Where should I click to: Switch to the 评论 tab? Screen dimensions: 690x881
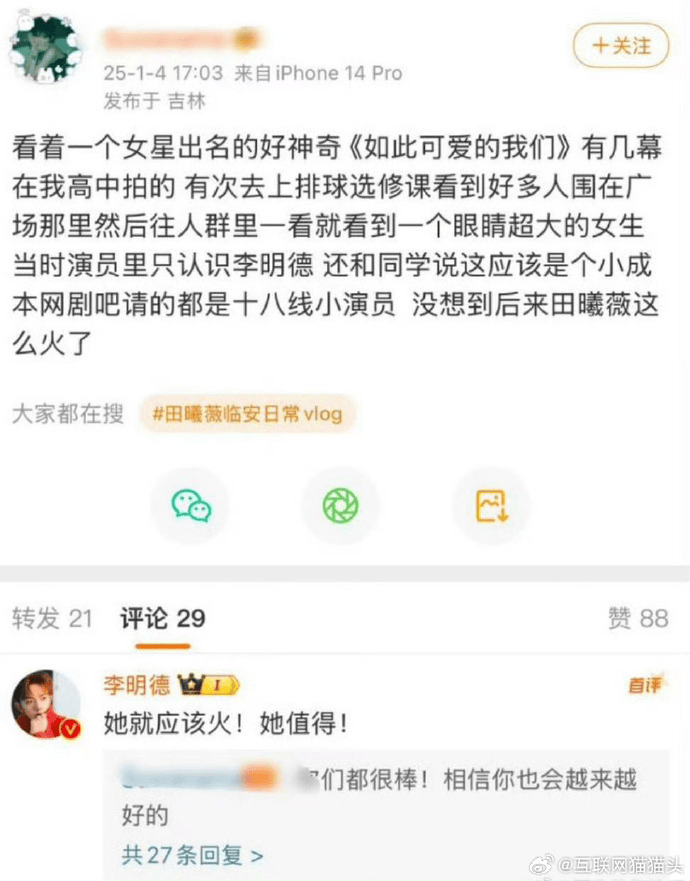click(162, 618)
